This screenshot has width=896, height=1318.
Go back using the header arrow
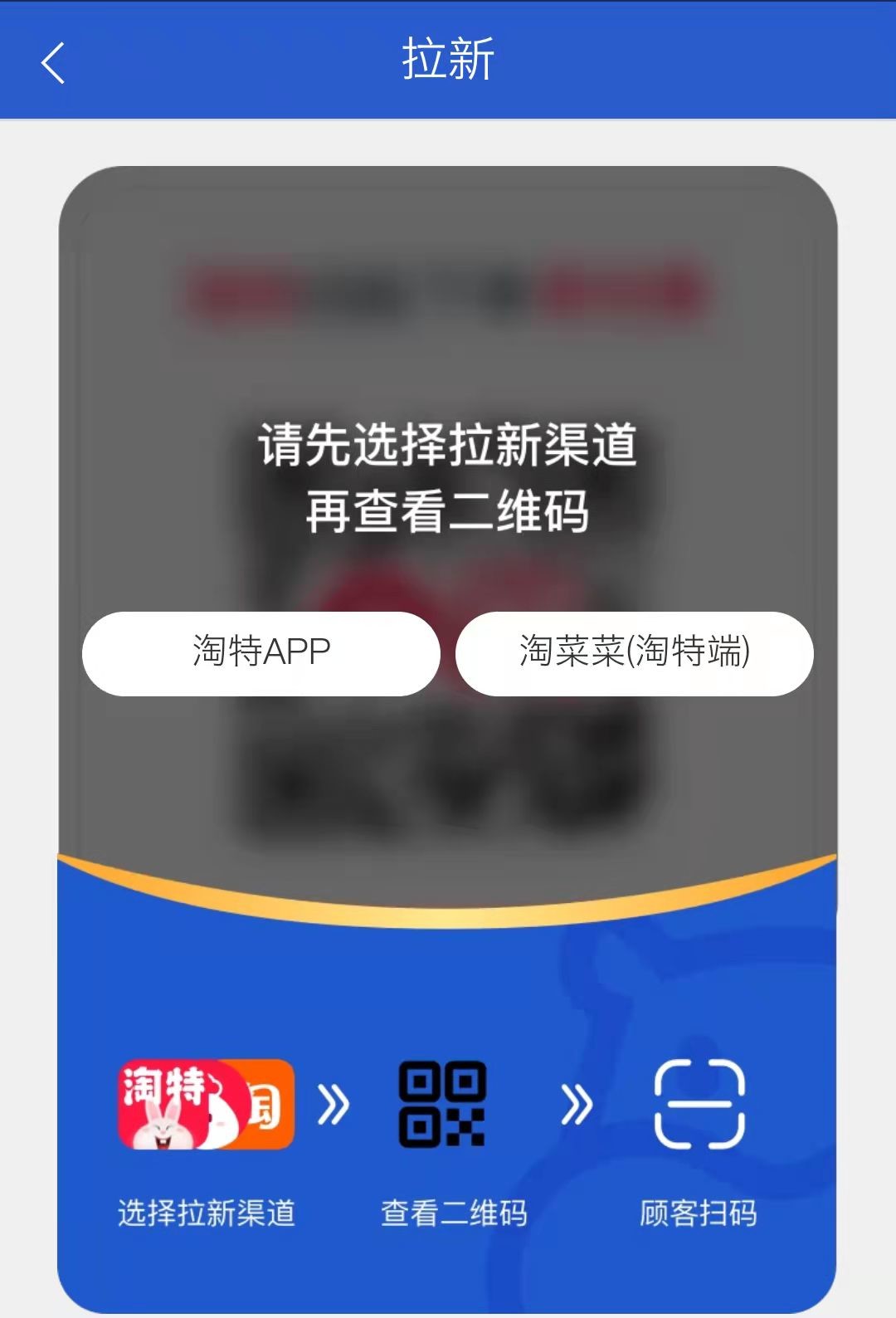pyautogui.click(x=52, y=63)
